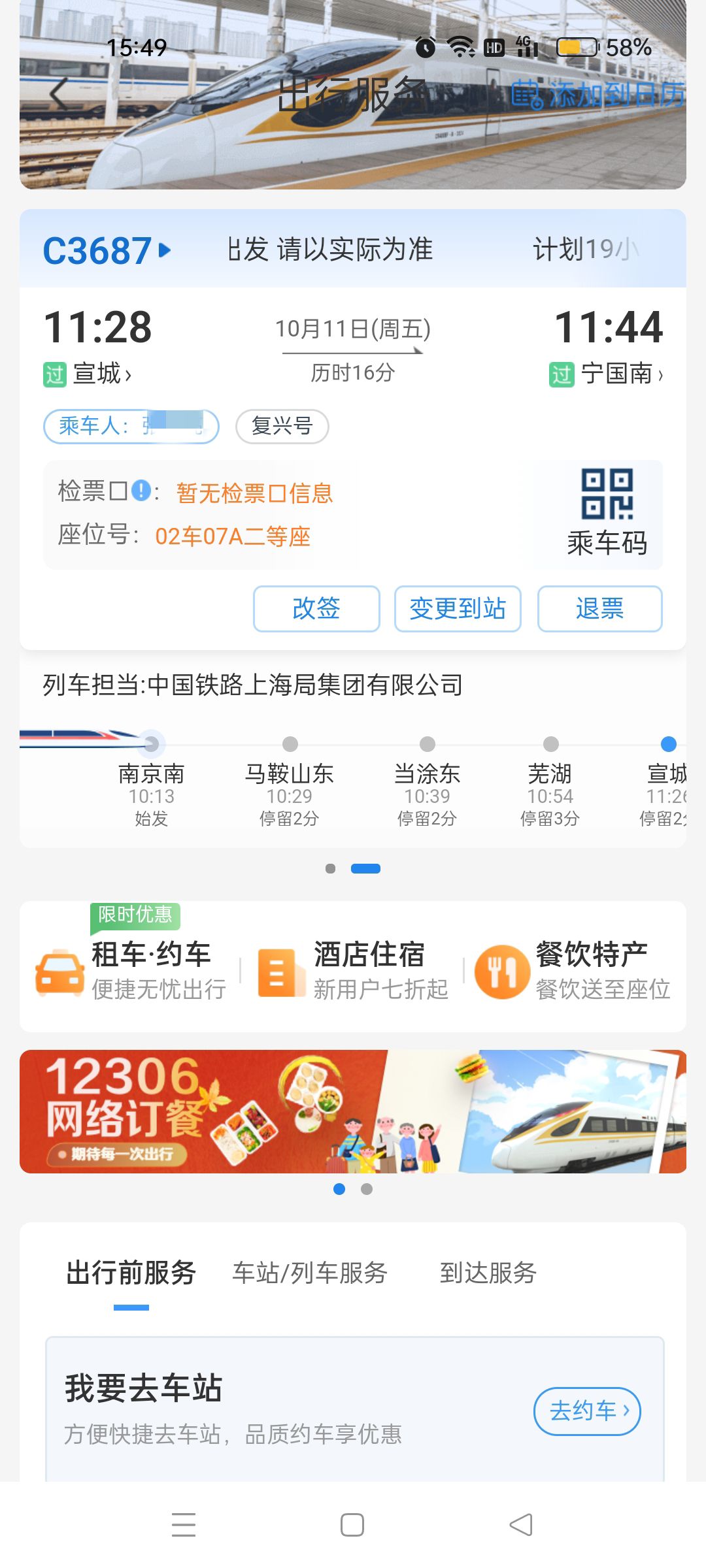Tap the system home button
Viewport: 706px width, 1568px height.
pyautogui.click(x=352, y=1525)
